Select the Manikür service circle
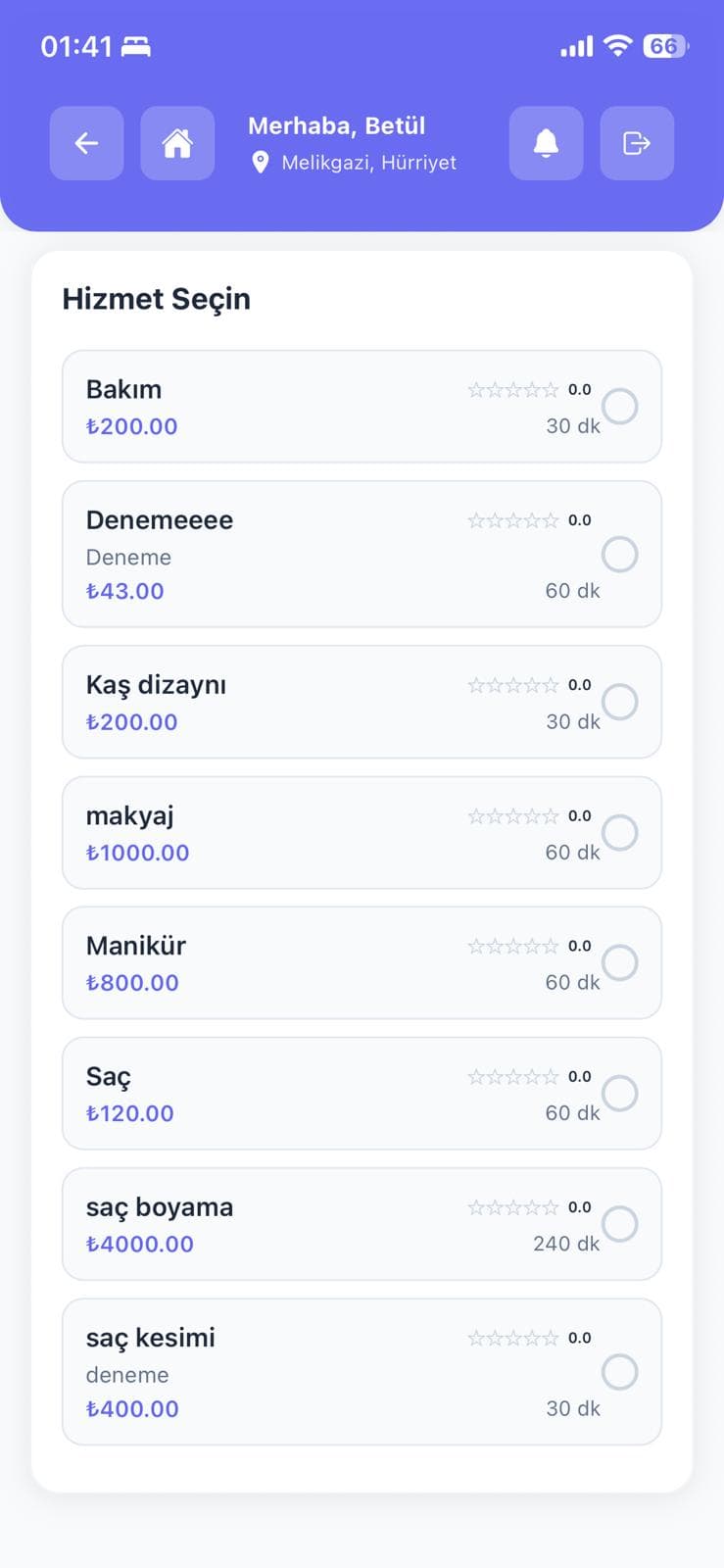The image size is (724, 1568). [620, 962]
